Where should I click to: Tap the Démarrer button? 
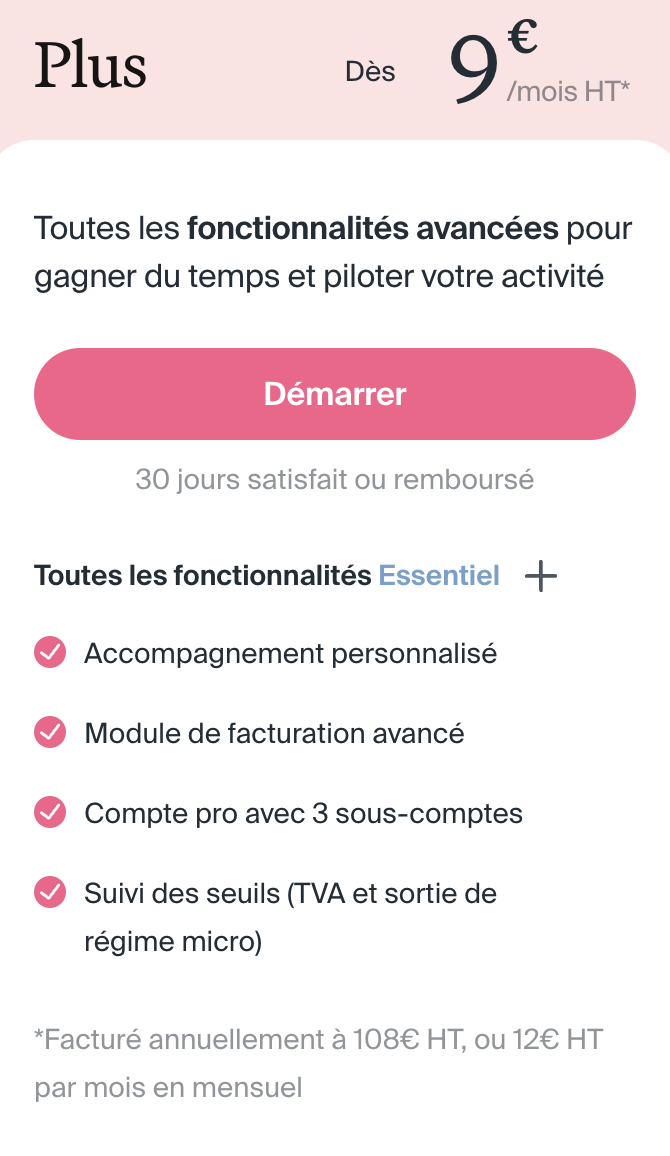[x=335, y=394]
